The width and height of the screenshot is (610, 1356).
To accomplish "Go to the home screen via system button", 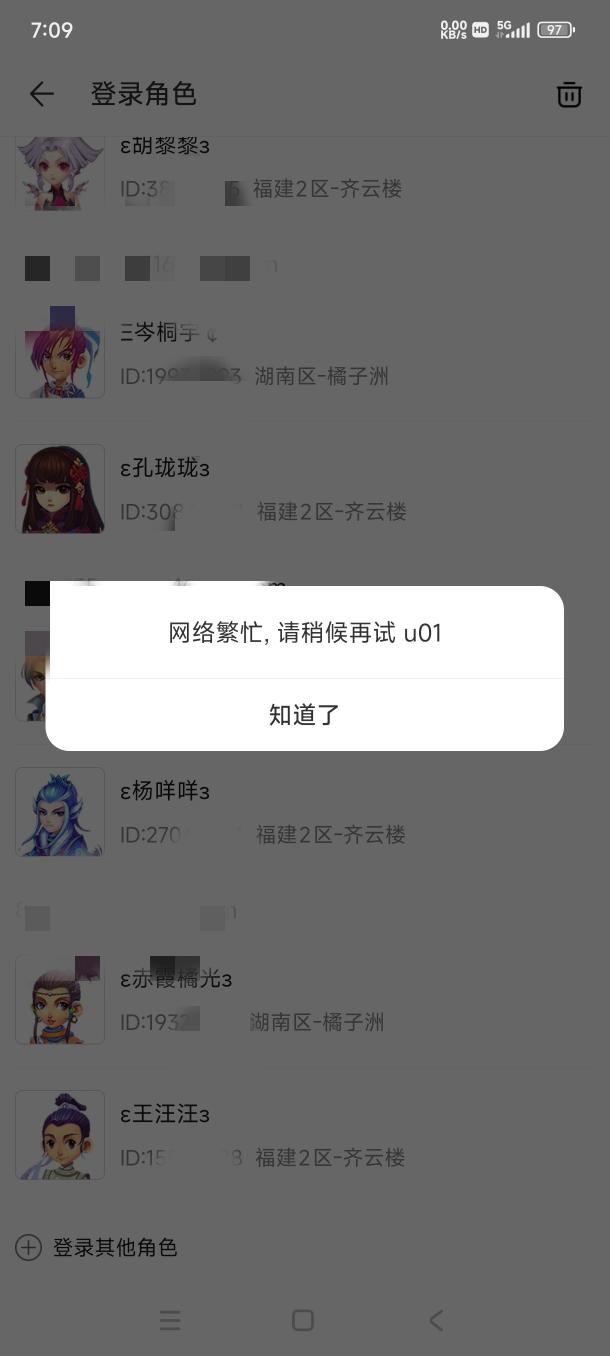I will (x=303, y=1320).
